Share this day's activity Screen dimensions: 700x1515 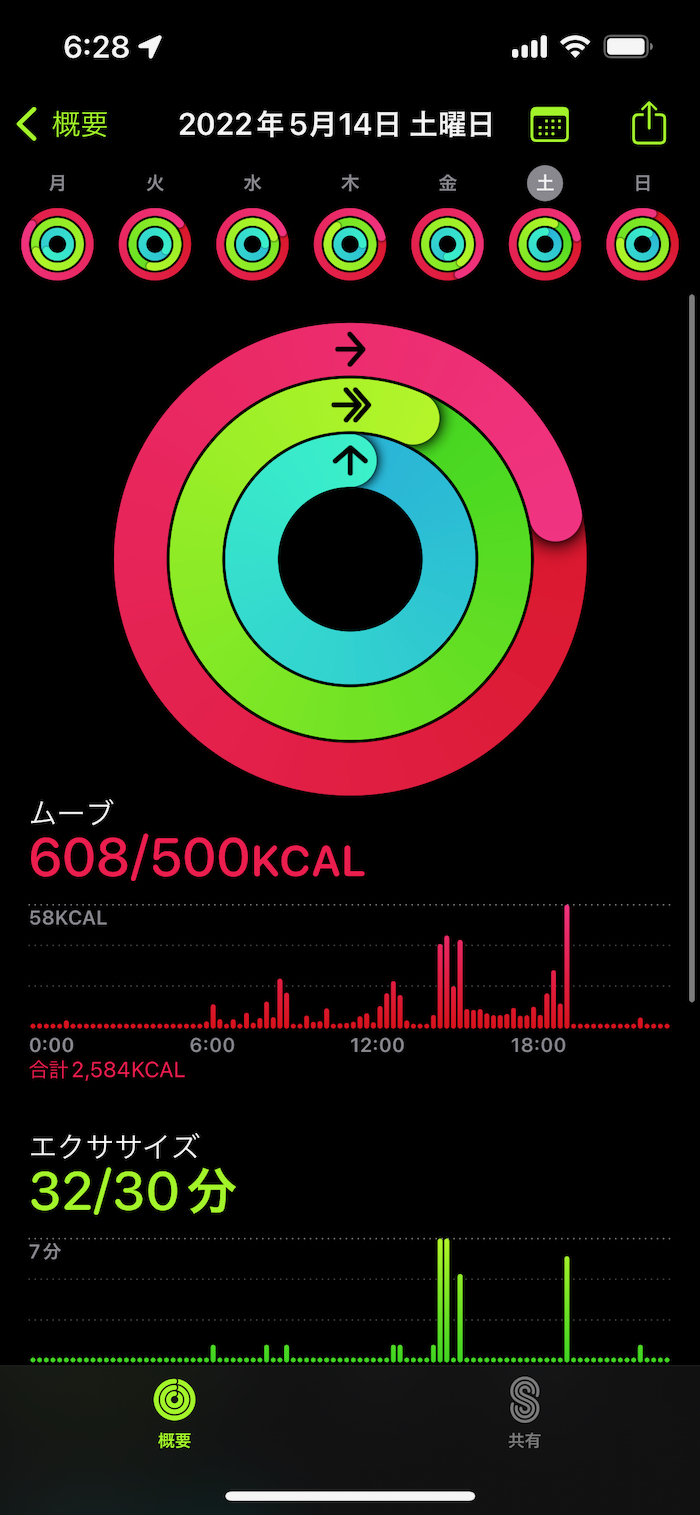(648, 124)
